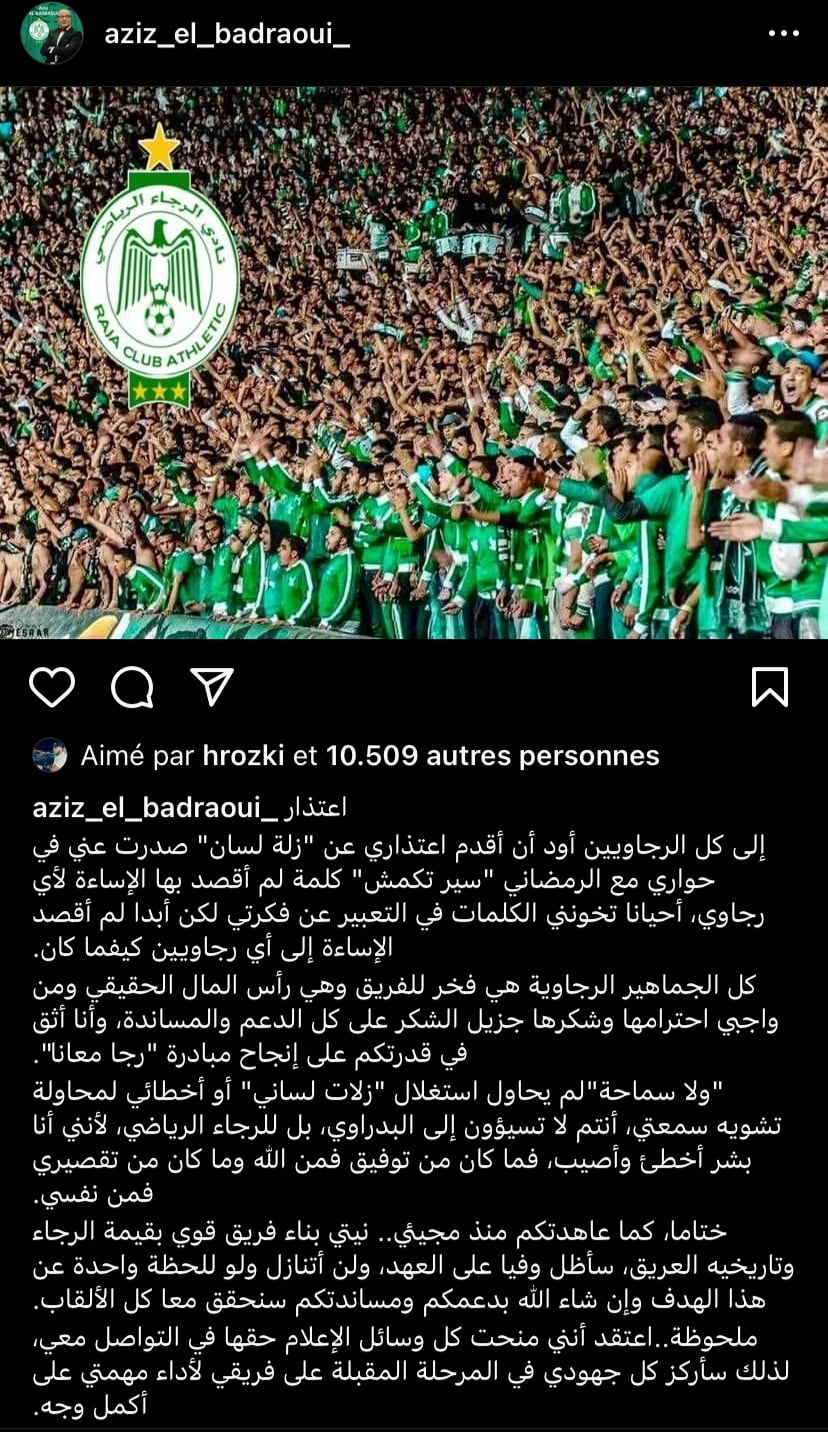Tap the aziz_el_badraoui_ username in the header
828x1432 pixels.
[227, 35]
